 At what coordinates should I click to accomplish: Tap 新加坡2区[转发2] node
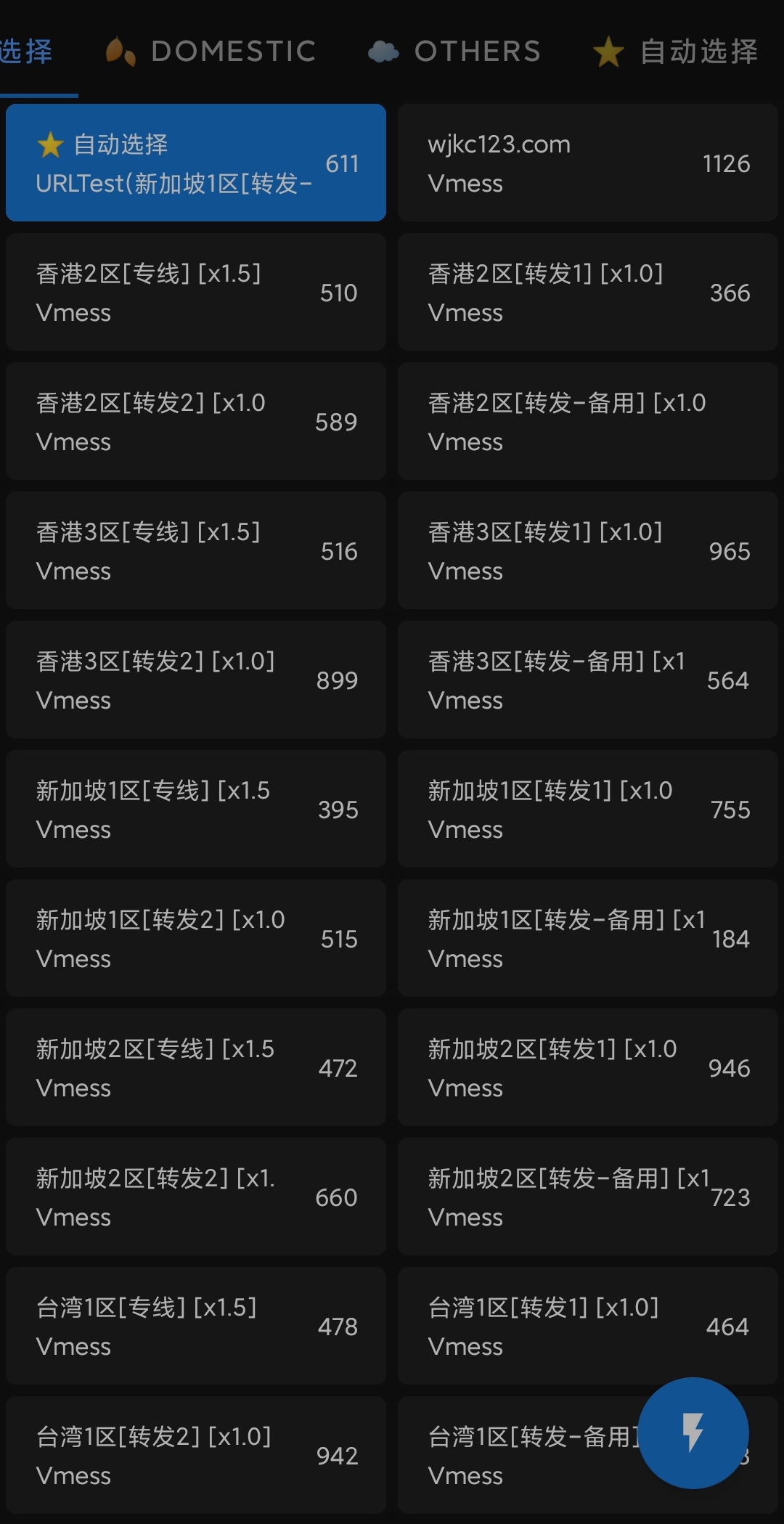[x=196, y=1197]
